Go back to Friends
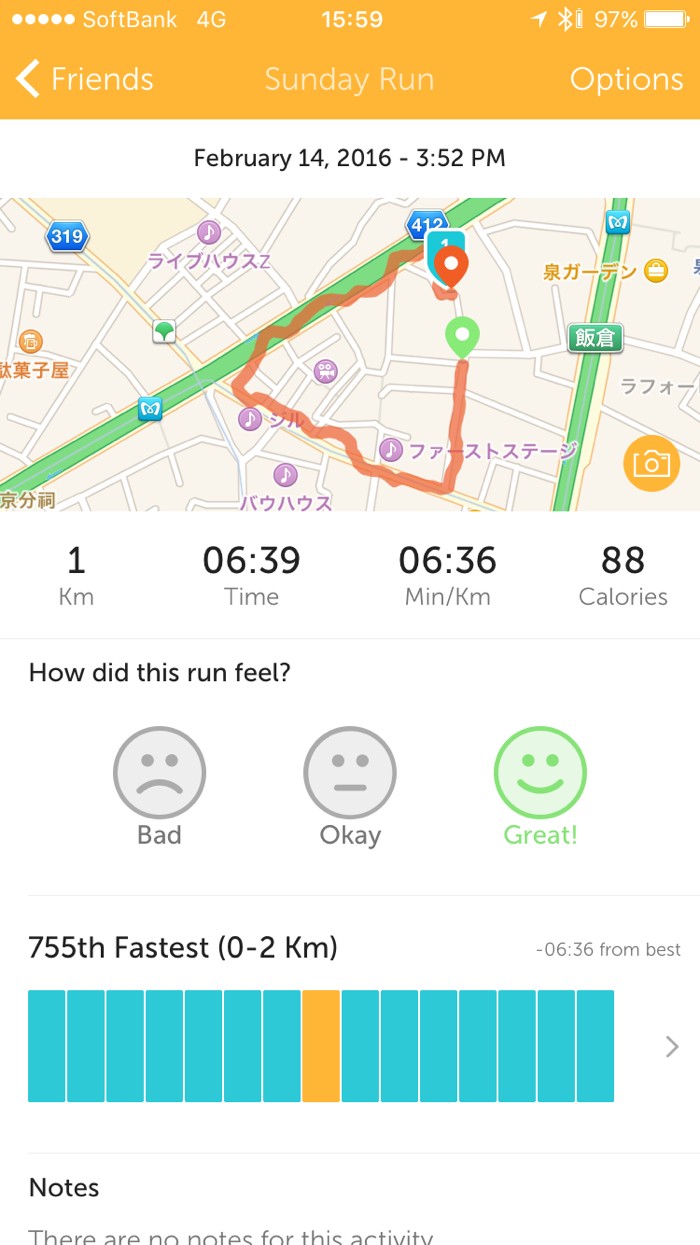This screenshot has width=700, height=1245. (x=85, y=80)
